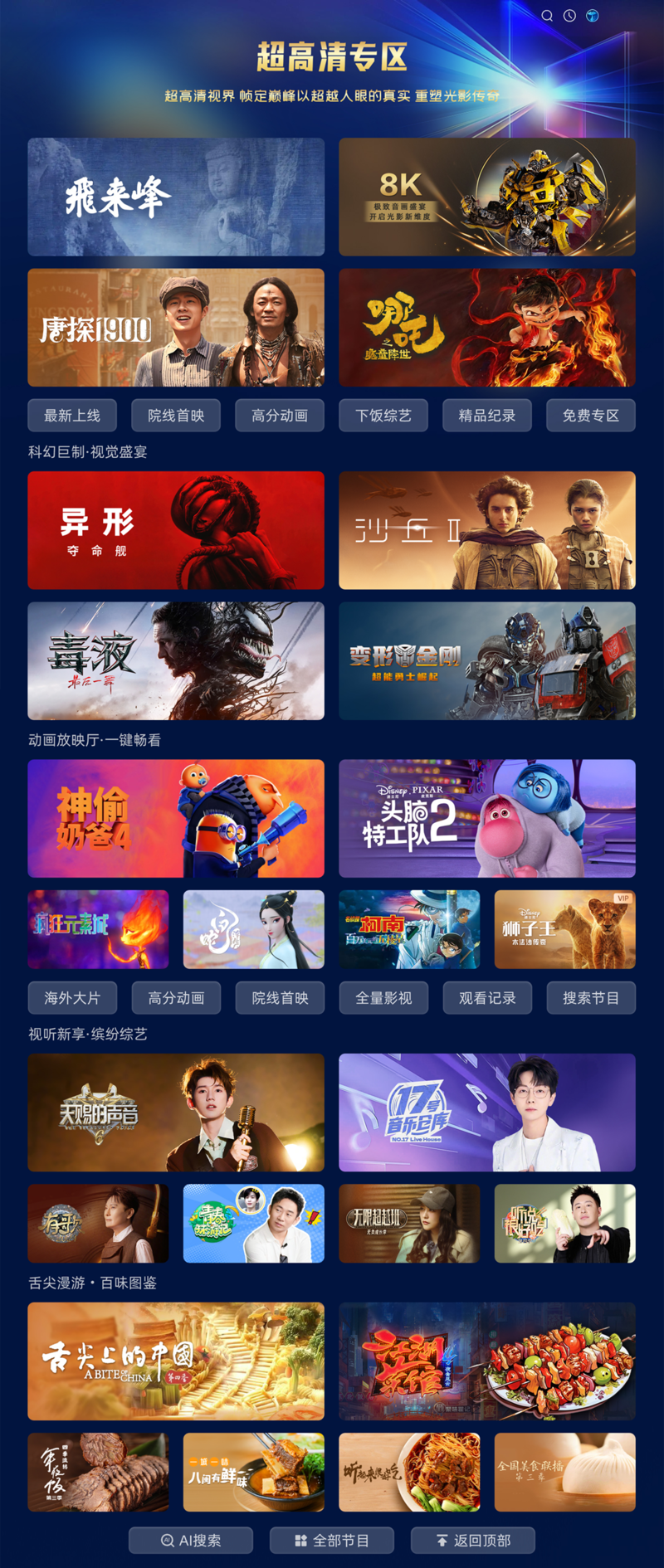The width and height of the screenshot is (664, 1568).
Task: Open the 飛来峰 banner
Action: pos(176,197)
